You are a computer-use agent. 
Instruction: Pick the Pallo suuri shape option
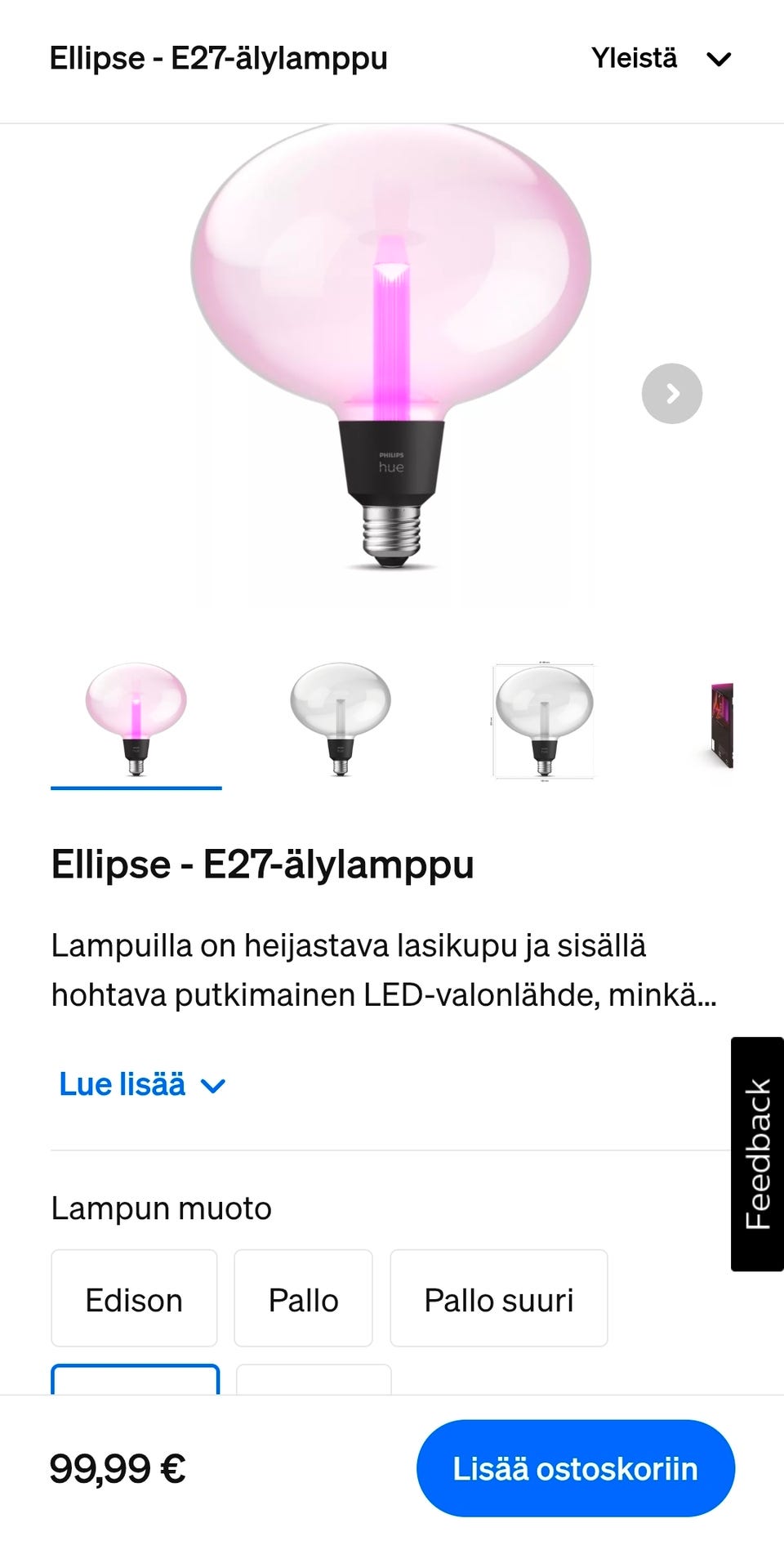click(x=498, y=1299)
